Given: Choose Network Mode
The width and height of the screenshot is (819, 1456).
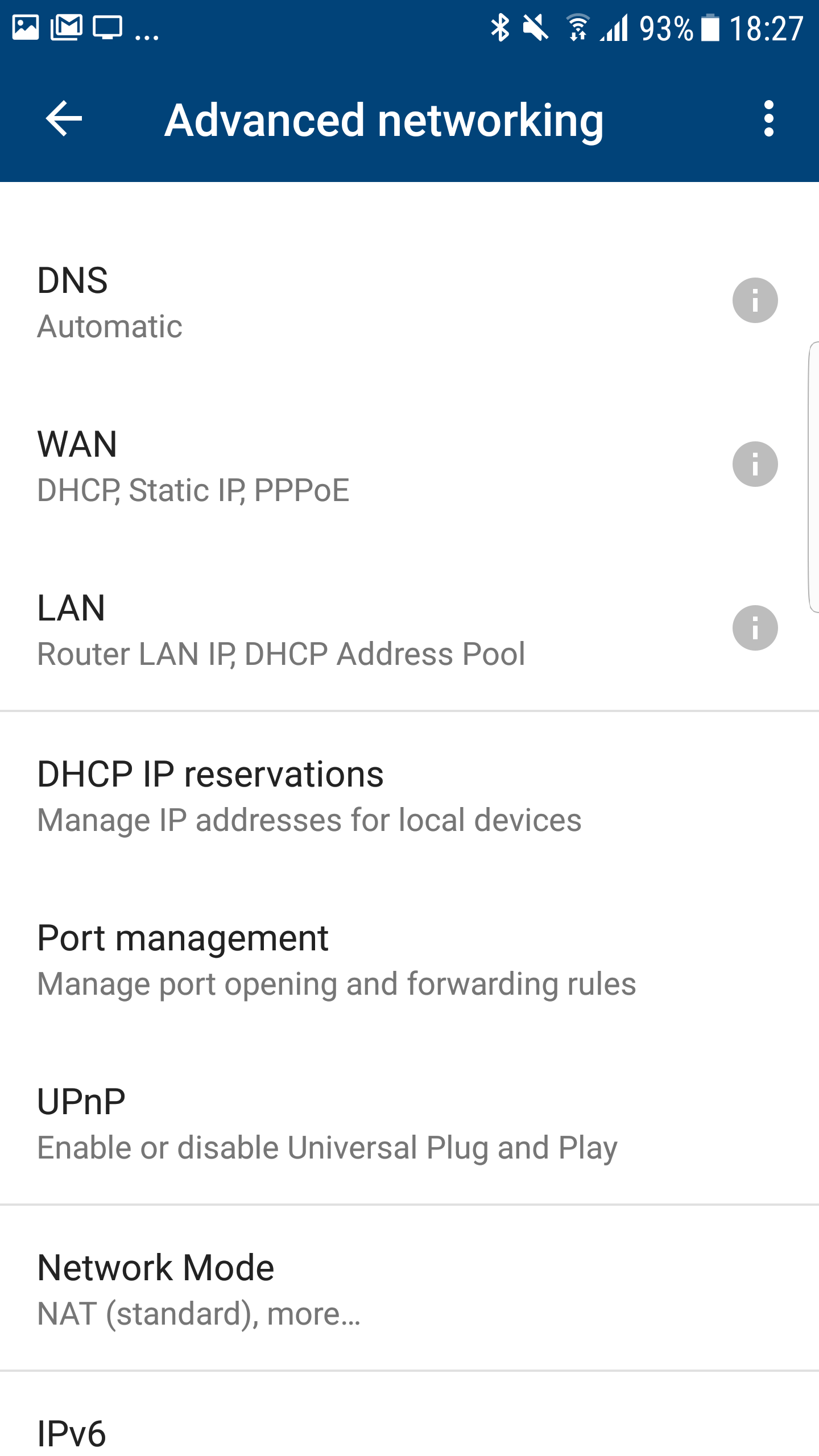Looking at the screenshot, I should (x=409, y=1289).
